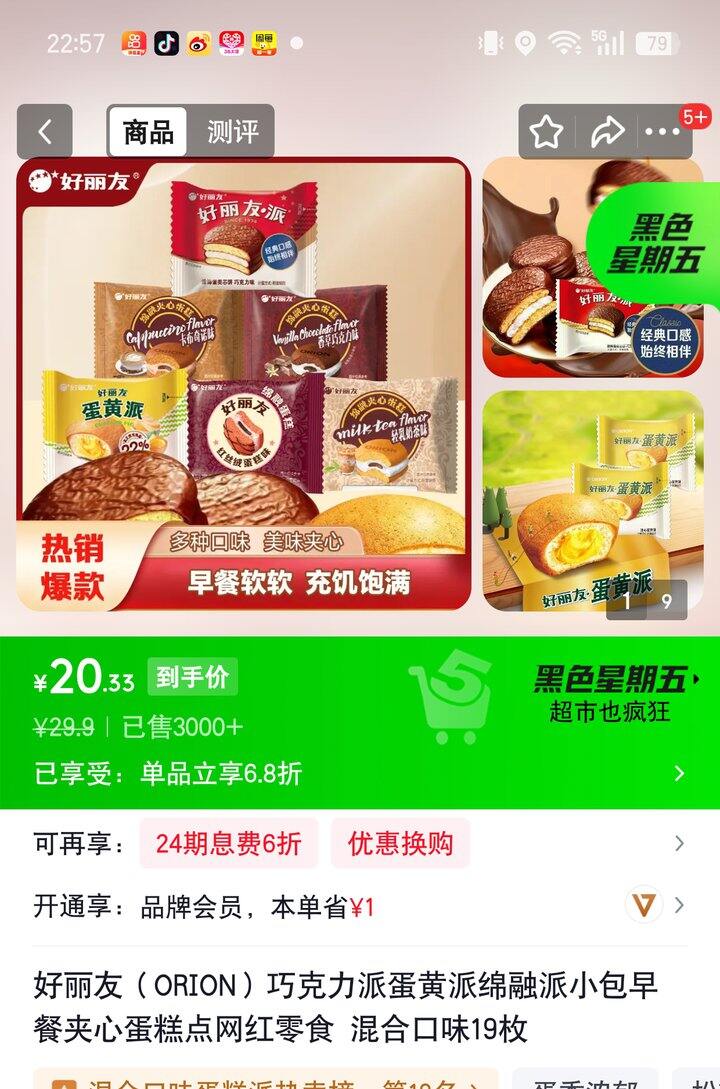View the chocolate pie side image
Screen dimensions: 720x1089
[592, 268]
